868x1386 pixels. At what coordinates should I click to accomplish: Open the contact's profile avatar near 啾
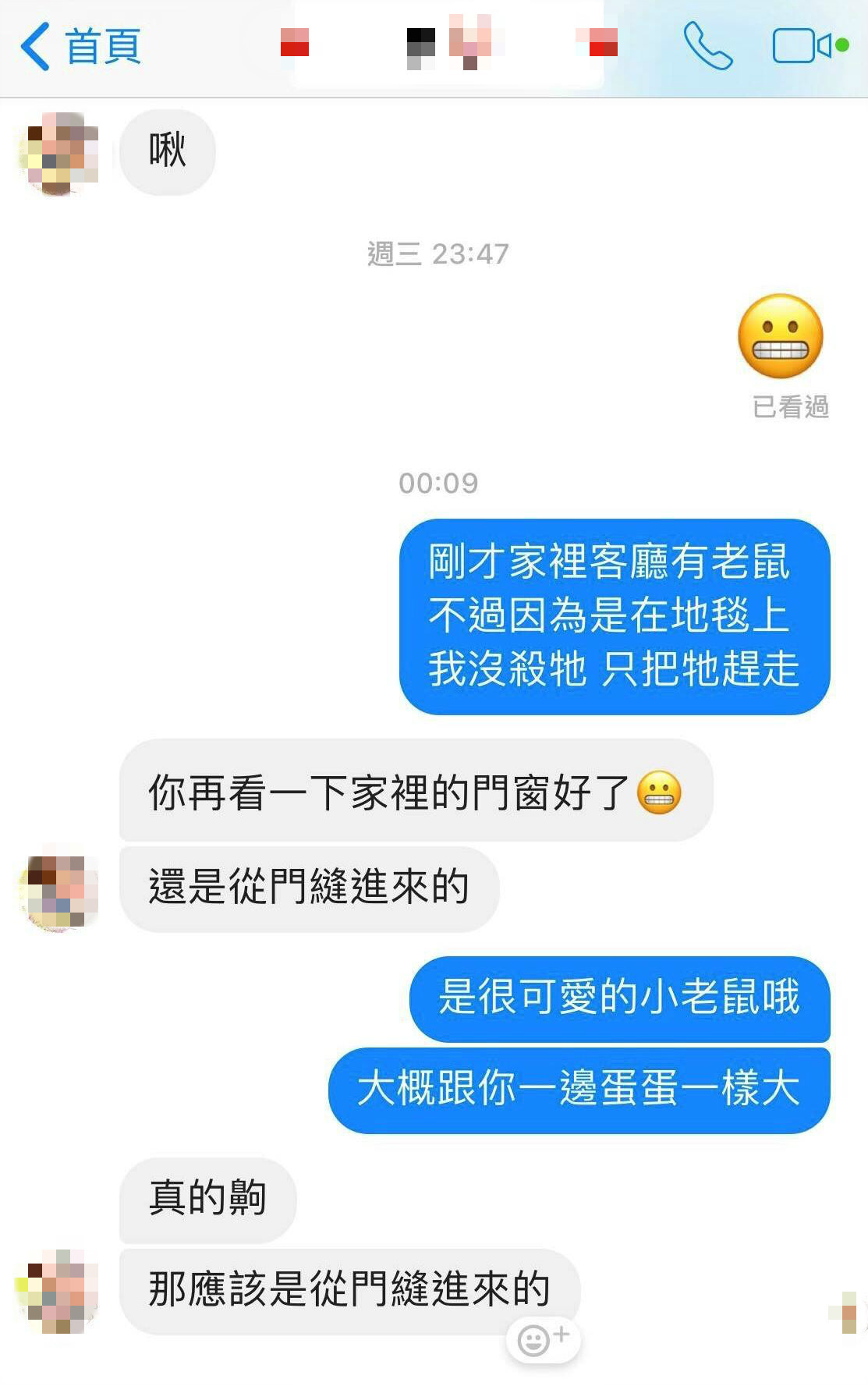[x=56, y=153]
